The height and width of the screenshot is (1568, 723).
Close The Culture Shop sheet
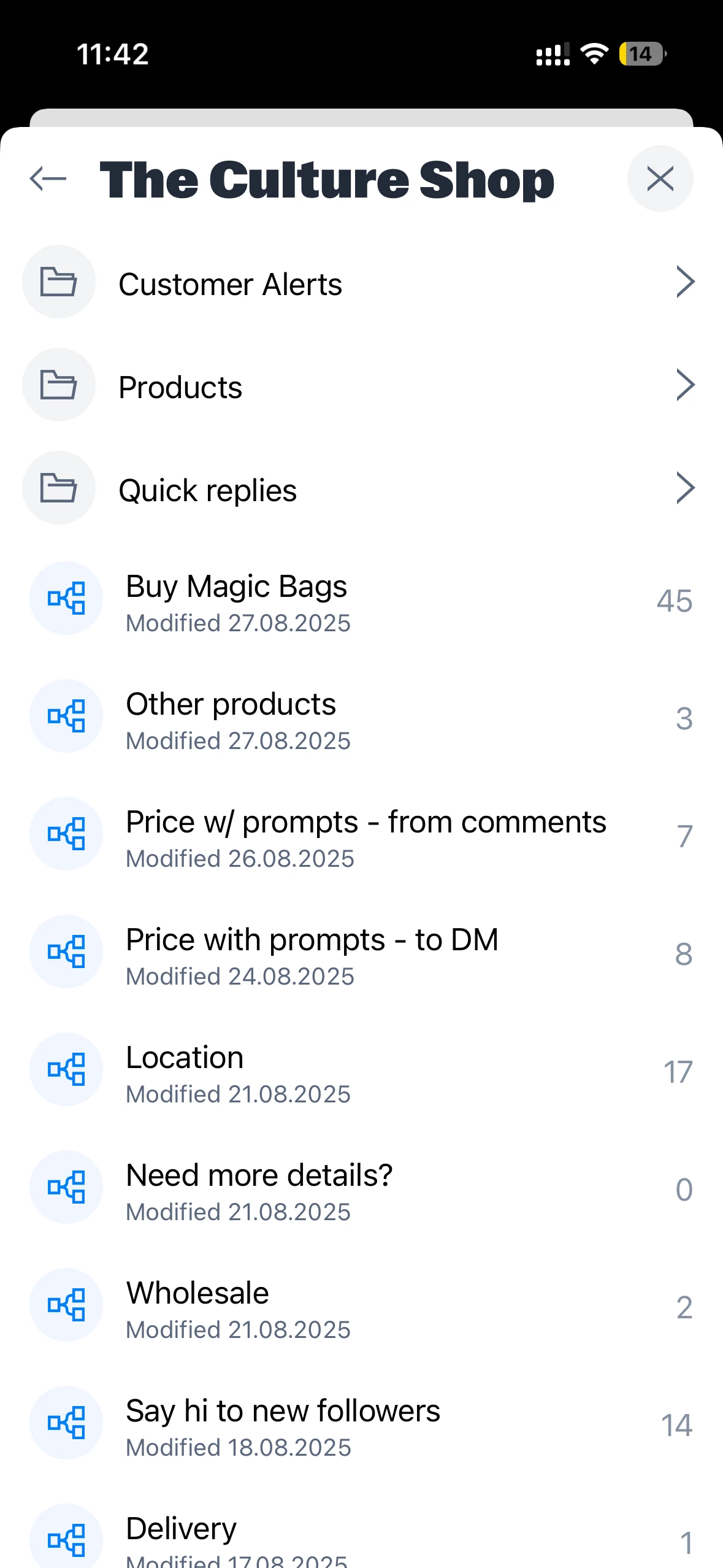coord(660,179)
